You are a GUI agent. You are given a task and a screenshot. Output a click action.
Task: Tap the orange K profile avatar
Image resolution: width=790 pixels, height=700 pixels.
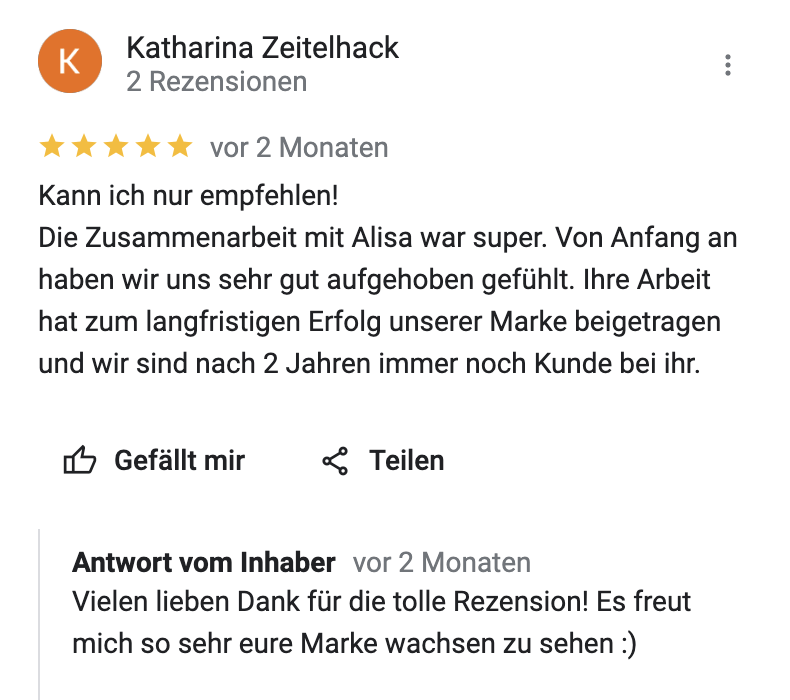coord(69,61)
